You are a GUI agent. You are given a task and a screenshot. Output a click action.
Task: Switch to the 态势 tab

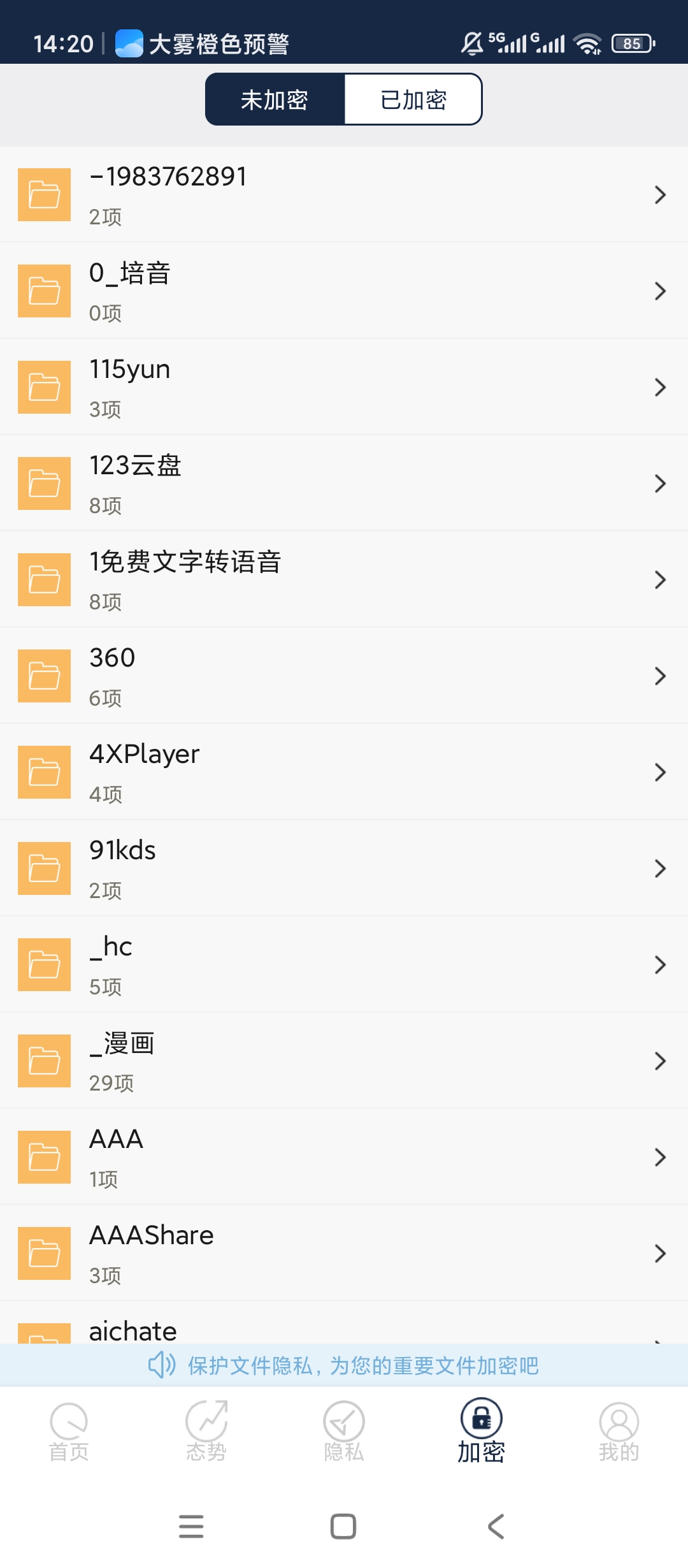(206, 1432)
